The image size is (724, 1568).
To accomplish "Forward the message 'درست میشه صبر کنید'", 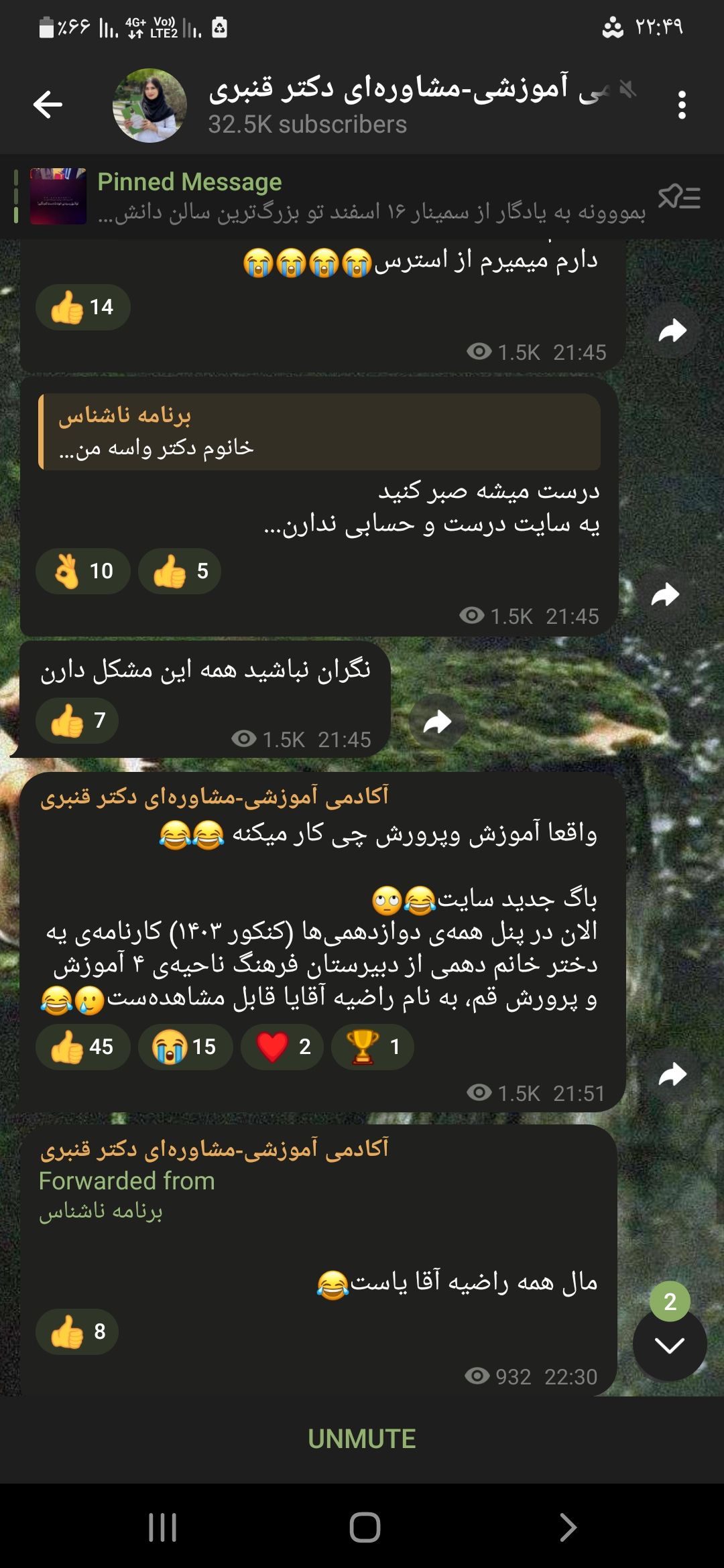I will coord(665,594).
